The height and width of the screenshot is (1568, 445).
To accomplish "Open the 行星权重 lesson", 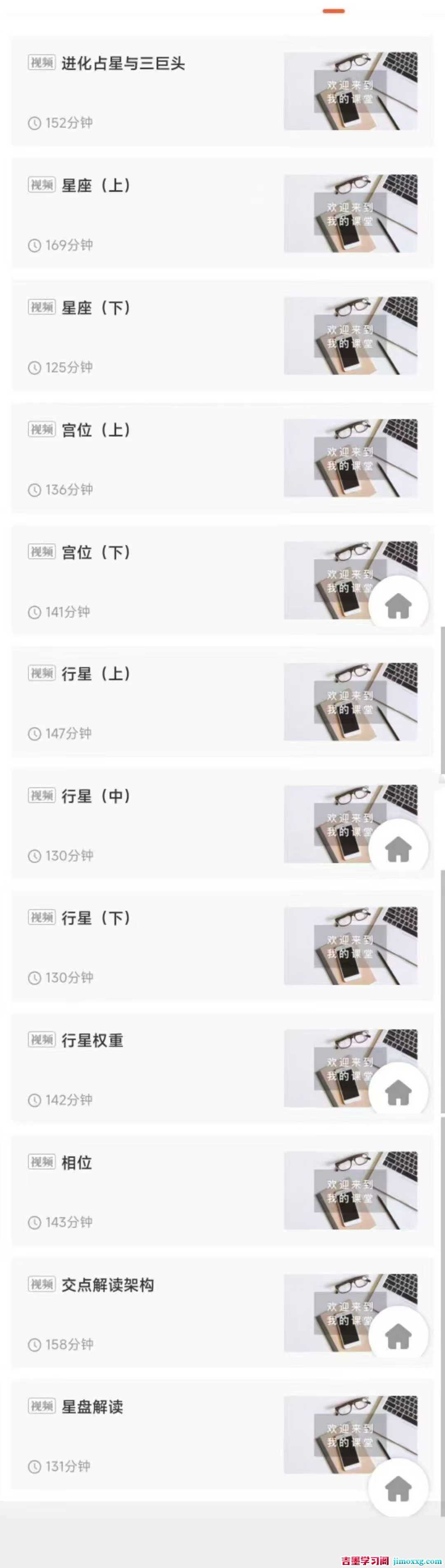I will pyautogui.click(x=93, y=1040).
